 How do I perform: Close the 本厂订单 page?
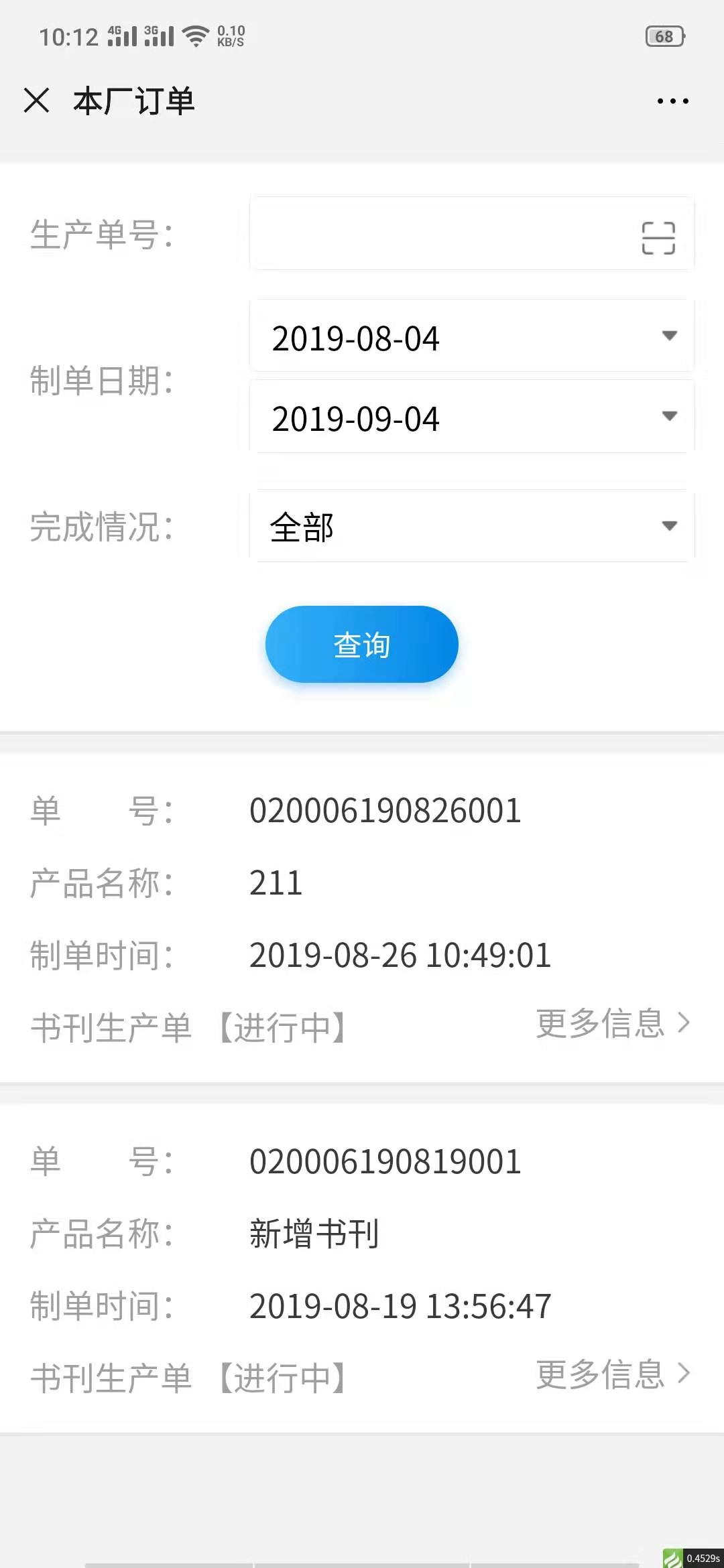pyautogui.click(x=36, y=101)
